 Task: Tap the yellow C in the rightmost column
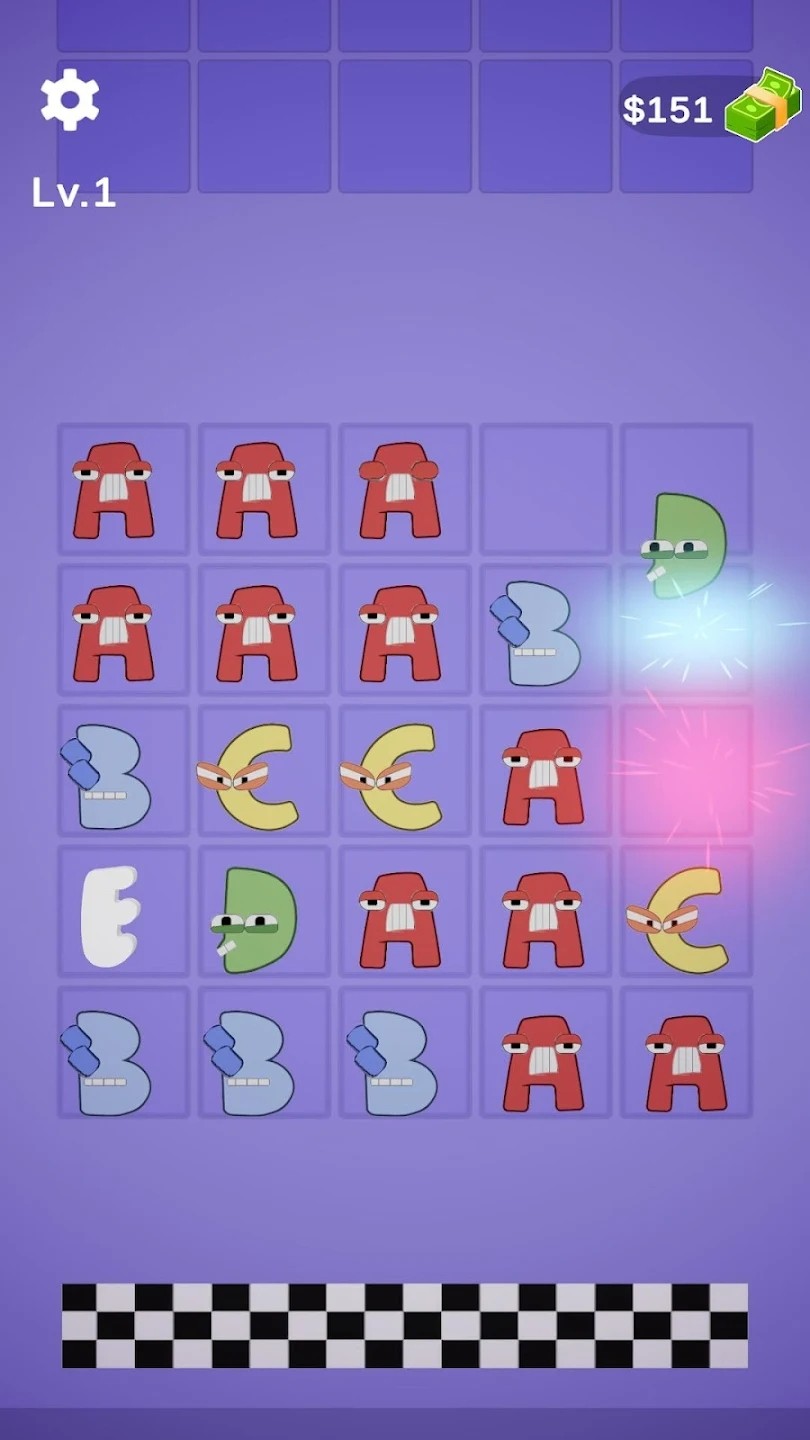point(686,915)
